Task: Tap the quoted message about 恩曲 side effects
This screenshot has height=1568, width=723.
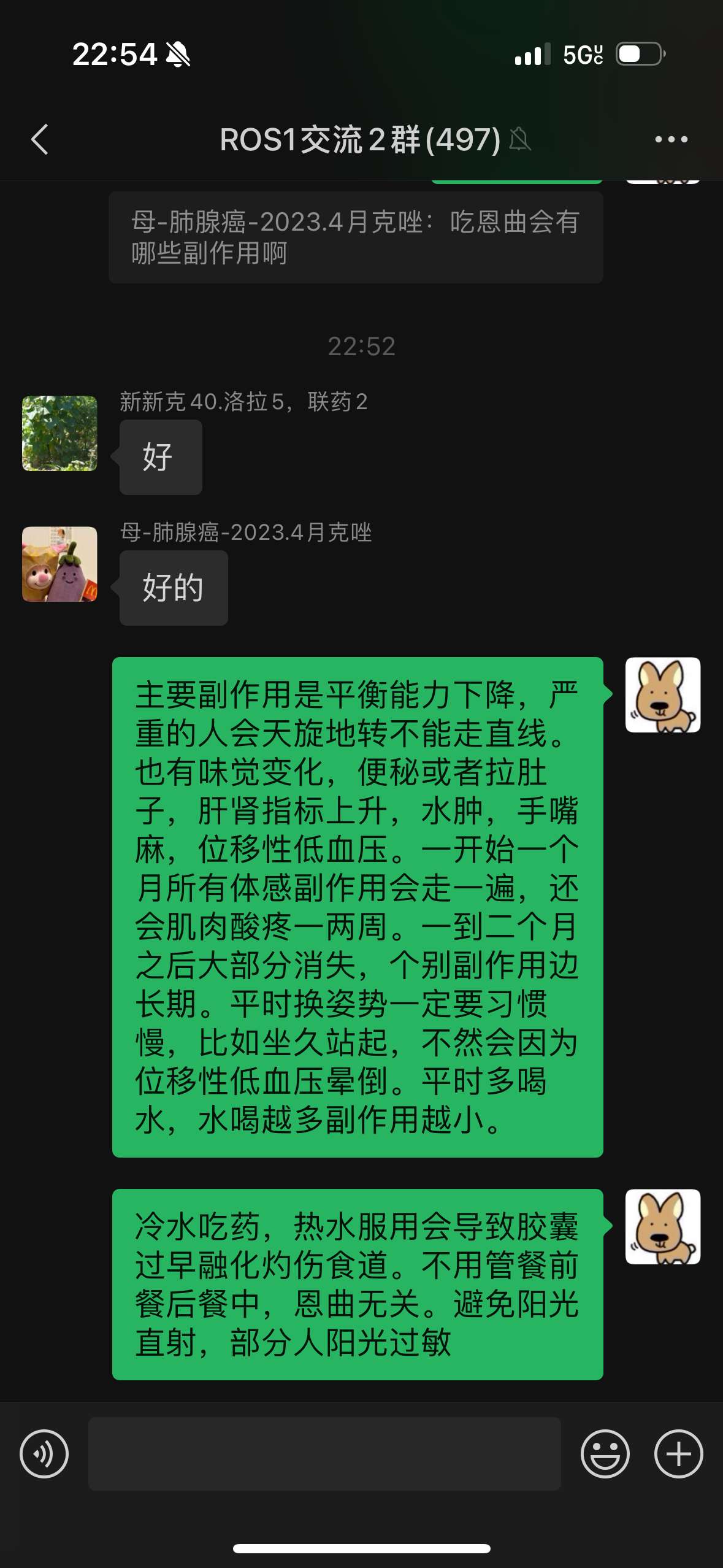Action: pyautogui.click(x=356, y=237)
